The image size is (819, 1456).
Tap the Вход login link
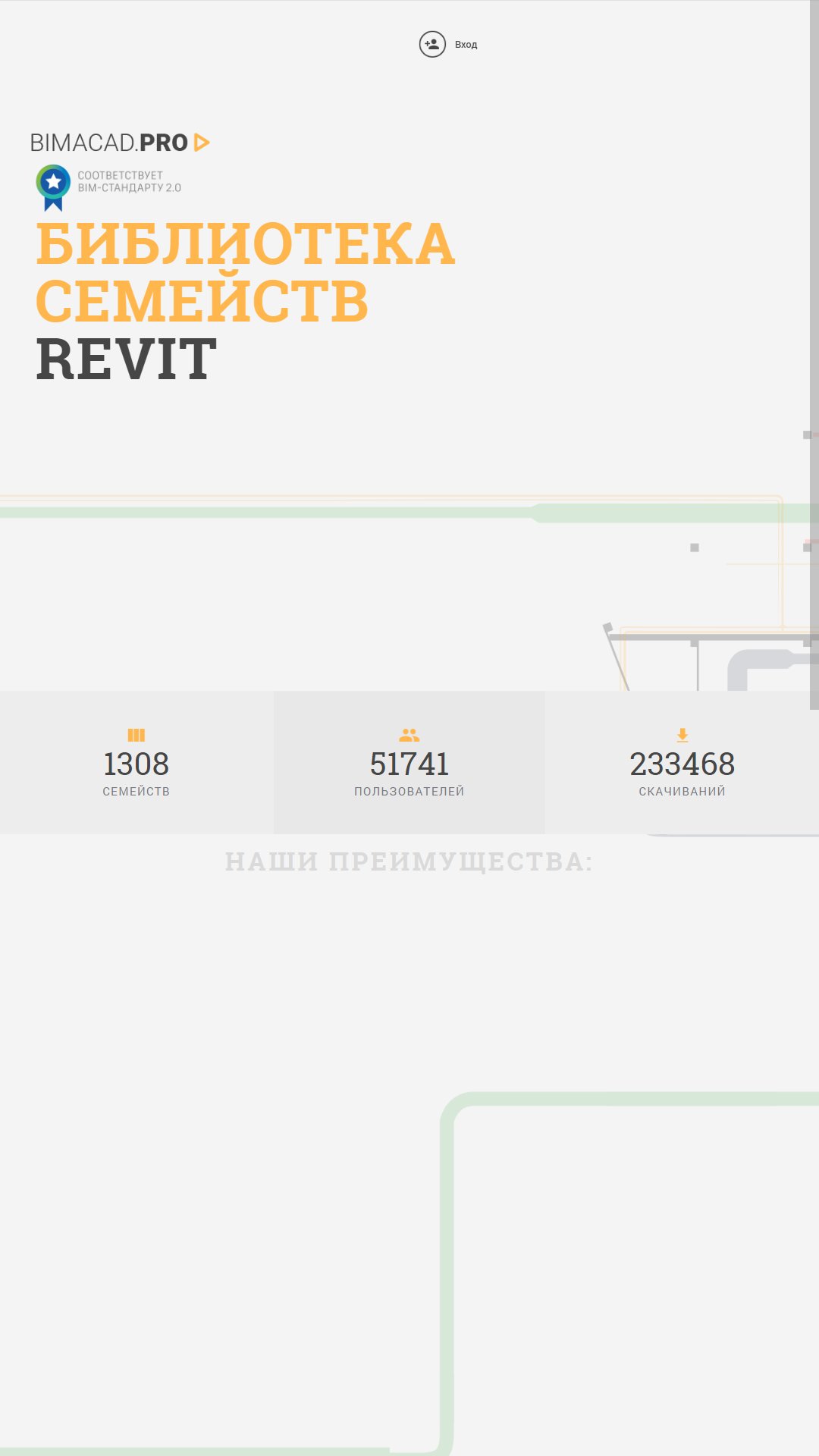(x=466, y=45)
